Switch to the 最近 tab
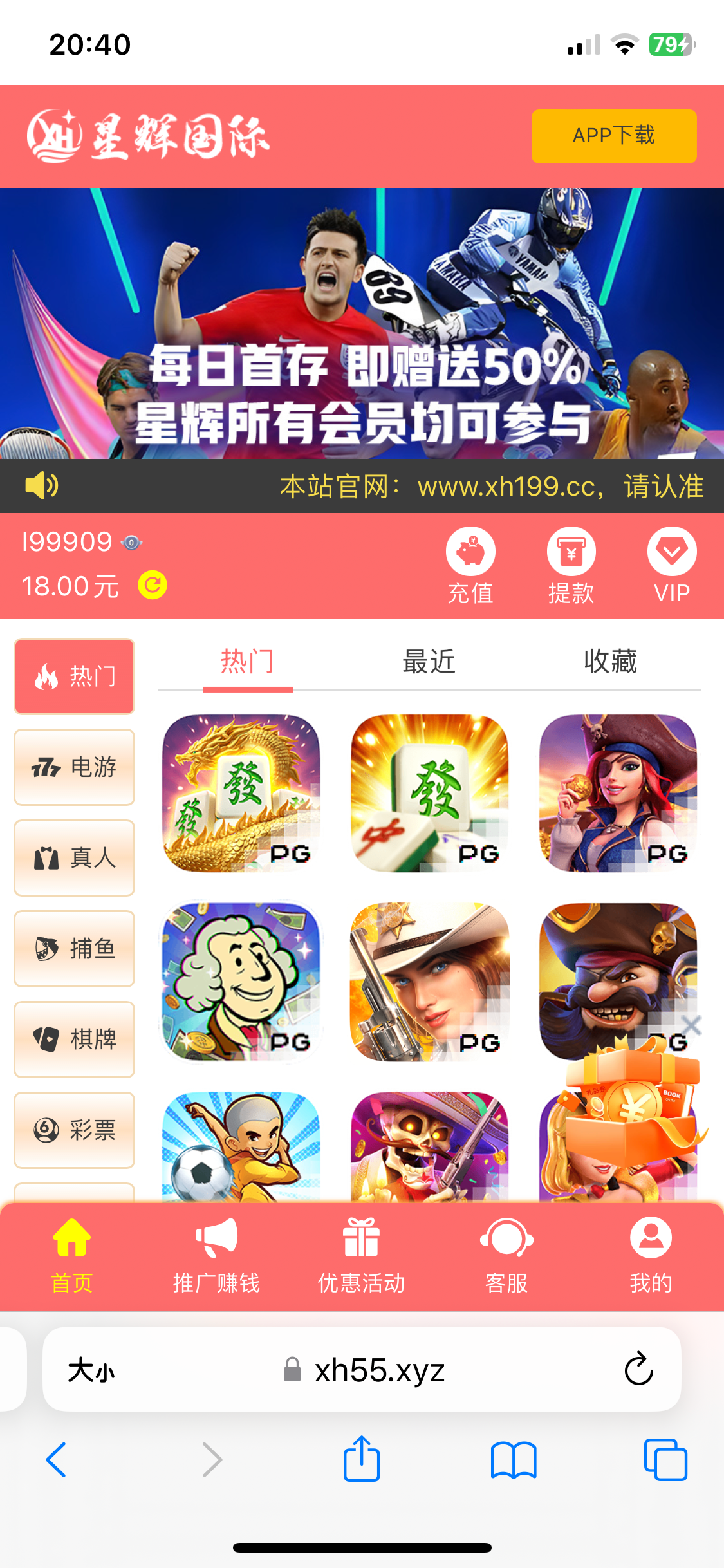Viewport: 724px width, 1568px height. click(429, 662)
